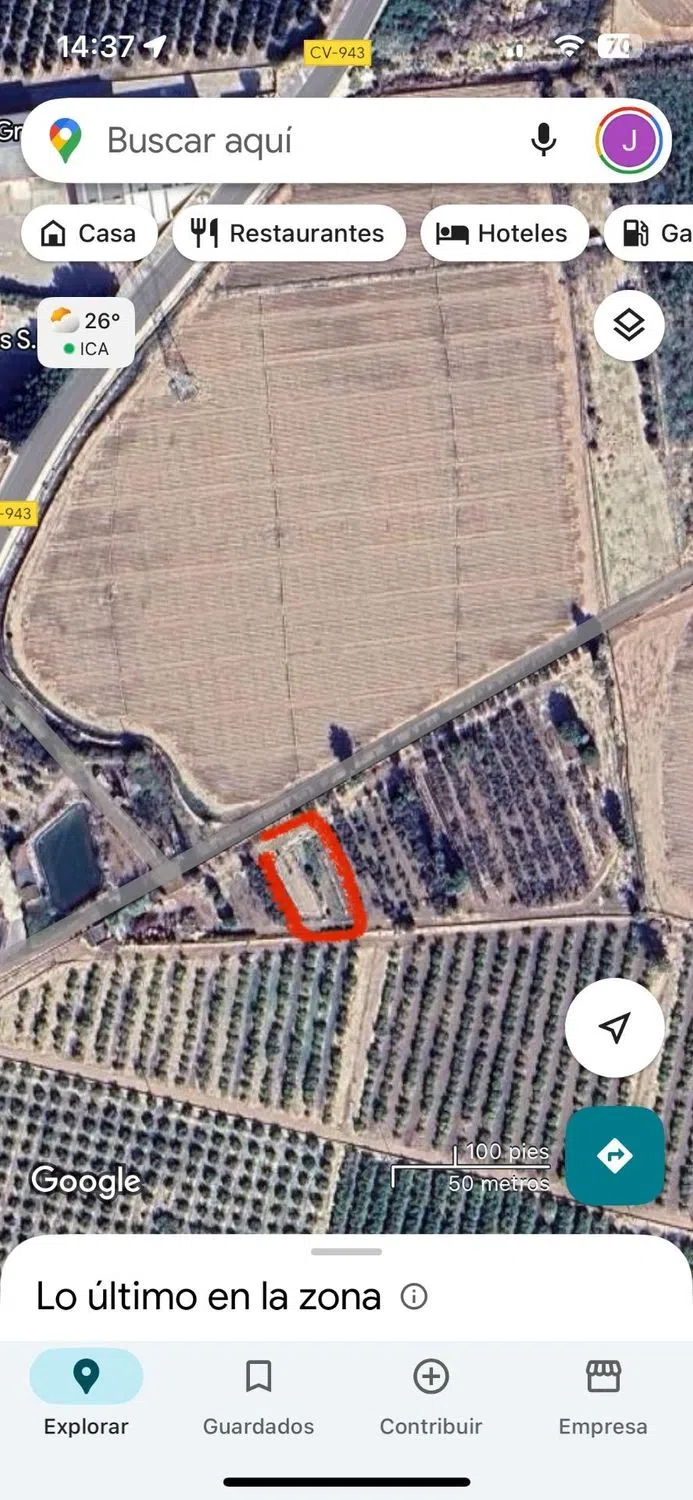Screen dimensions: 693x1500
Task: Start voice search with the microphone
Action: pyautogui.click(x=543, y=141)
